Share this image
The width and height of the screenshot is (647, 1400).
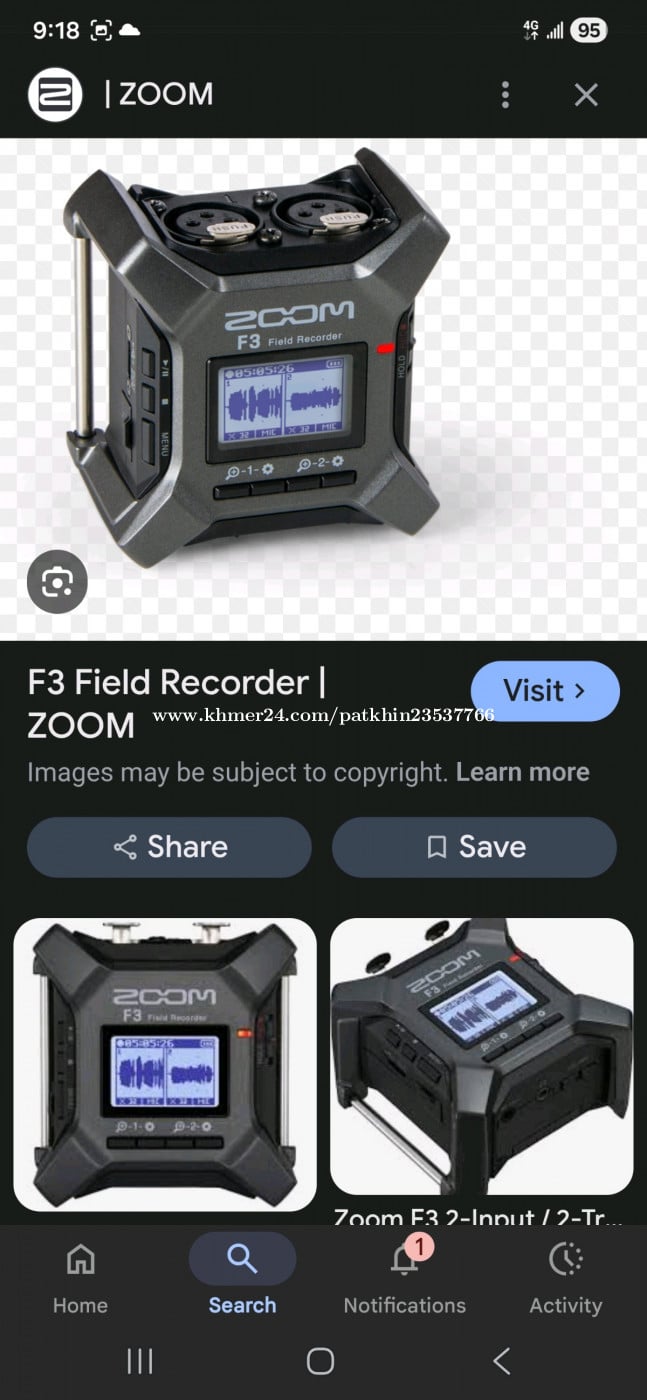click(169, 847)
